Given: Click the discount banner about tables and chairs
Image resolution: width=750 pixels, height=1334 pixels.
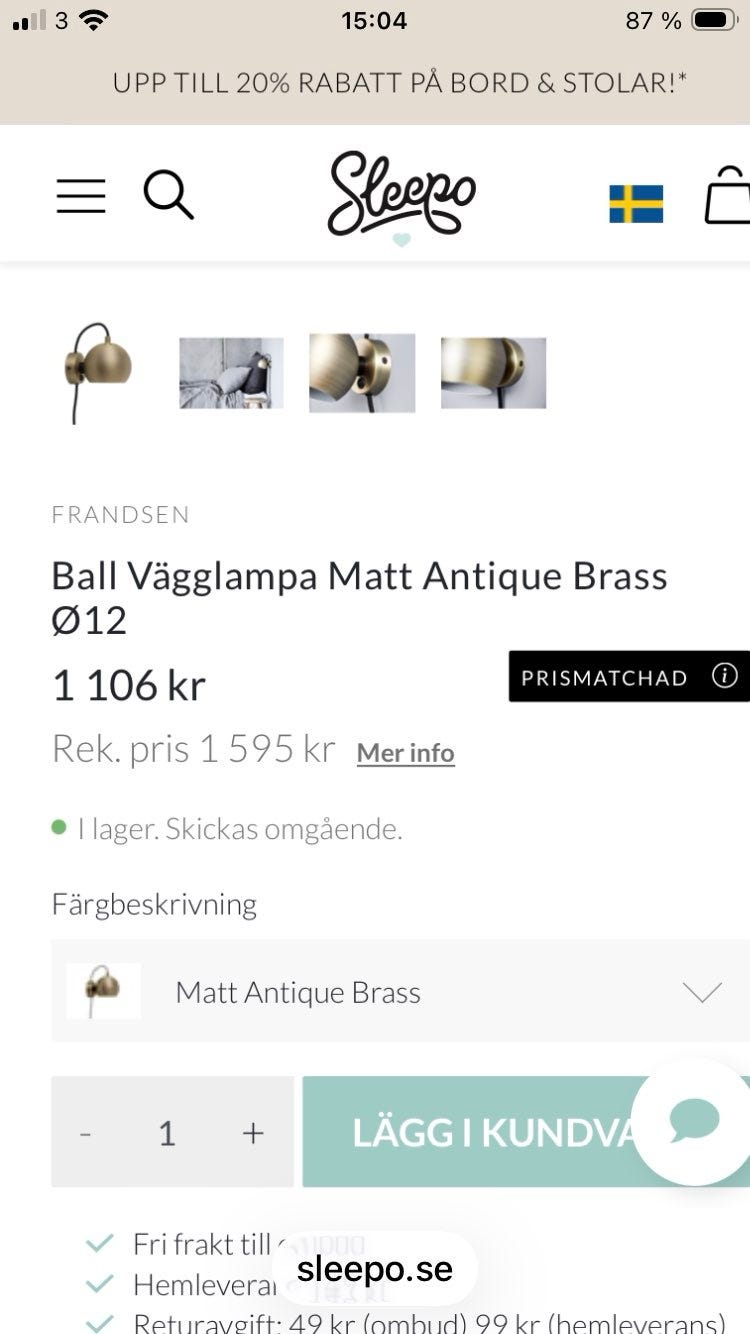Looking at the screenshot, I should tap(375, 83).
